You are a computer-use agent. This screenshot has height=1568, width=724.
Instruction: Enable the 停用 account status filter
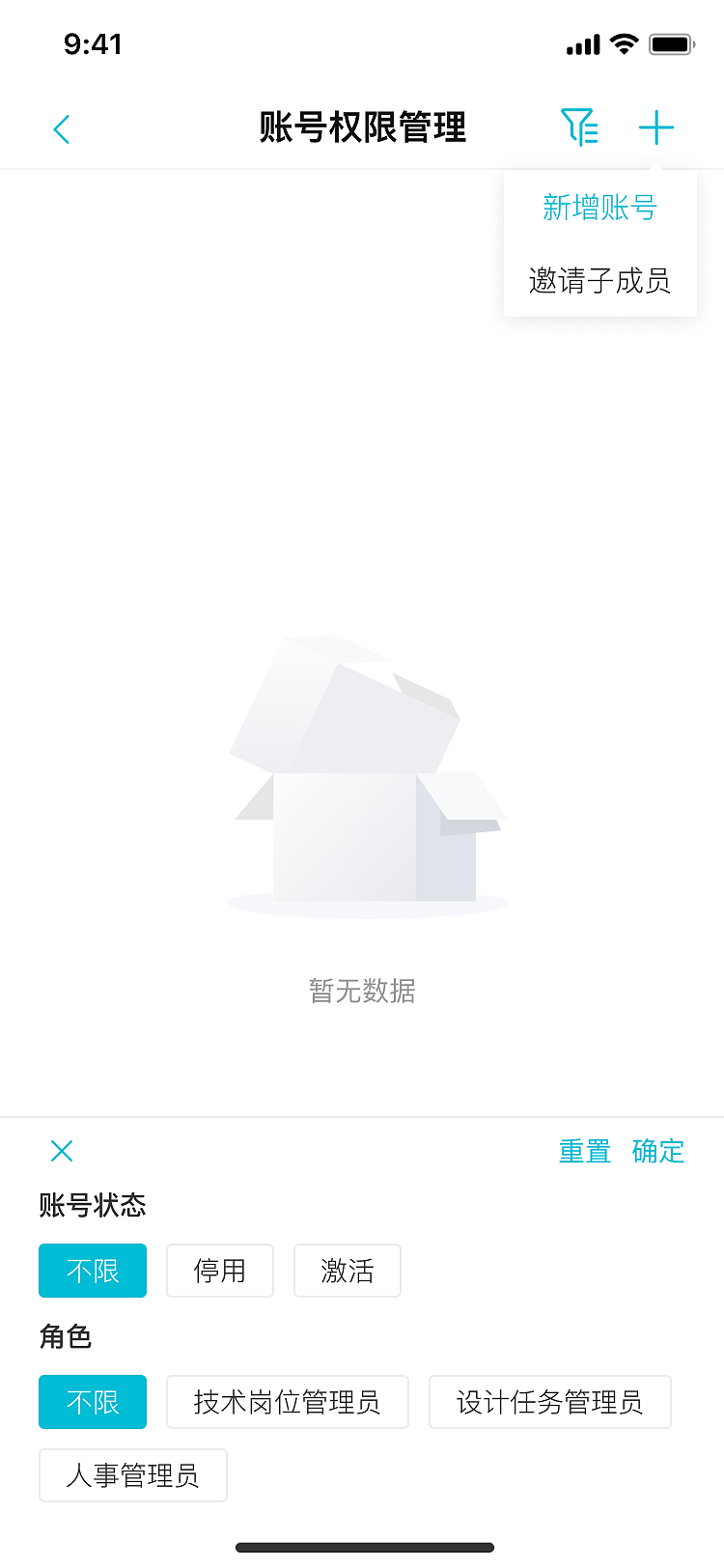220,1271
